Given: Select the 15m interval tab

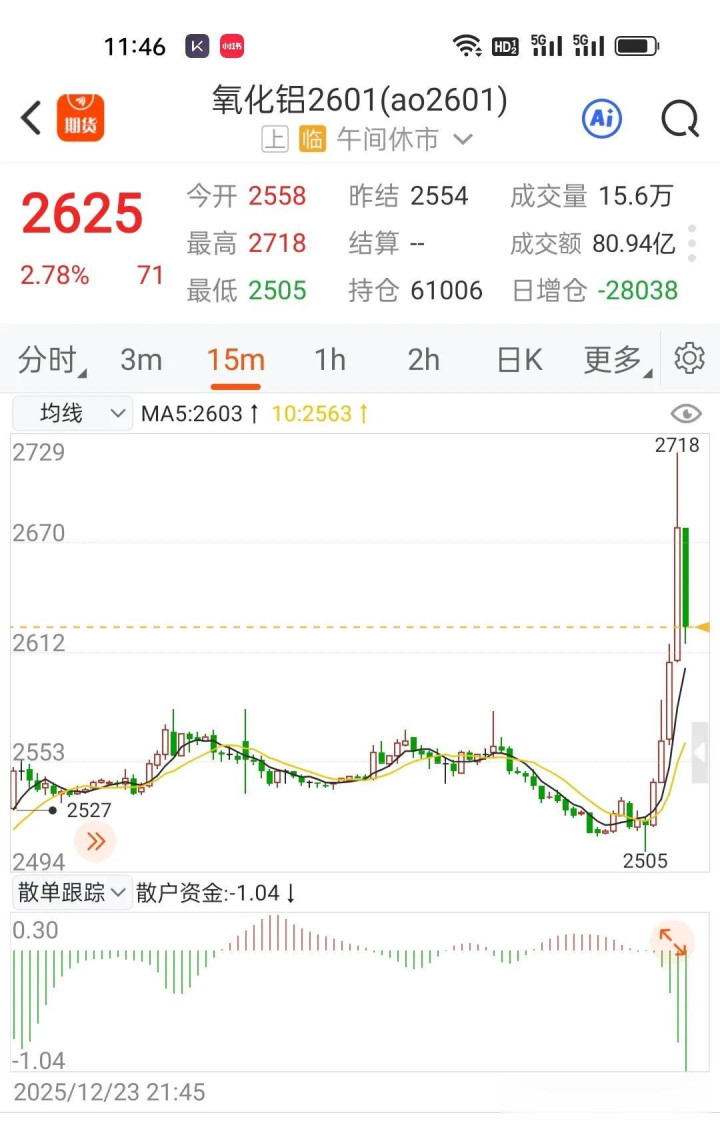Looking at the screenshot, I should [x=236, y=360].
